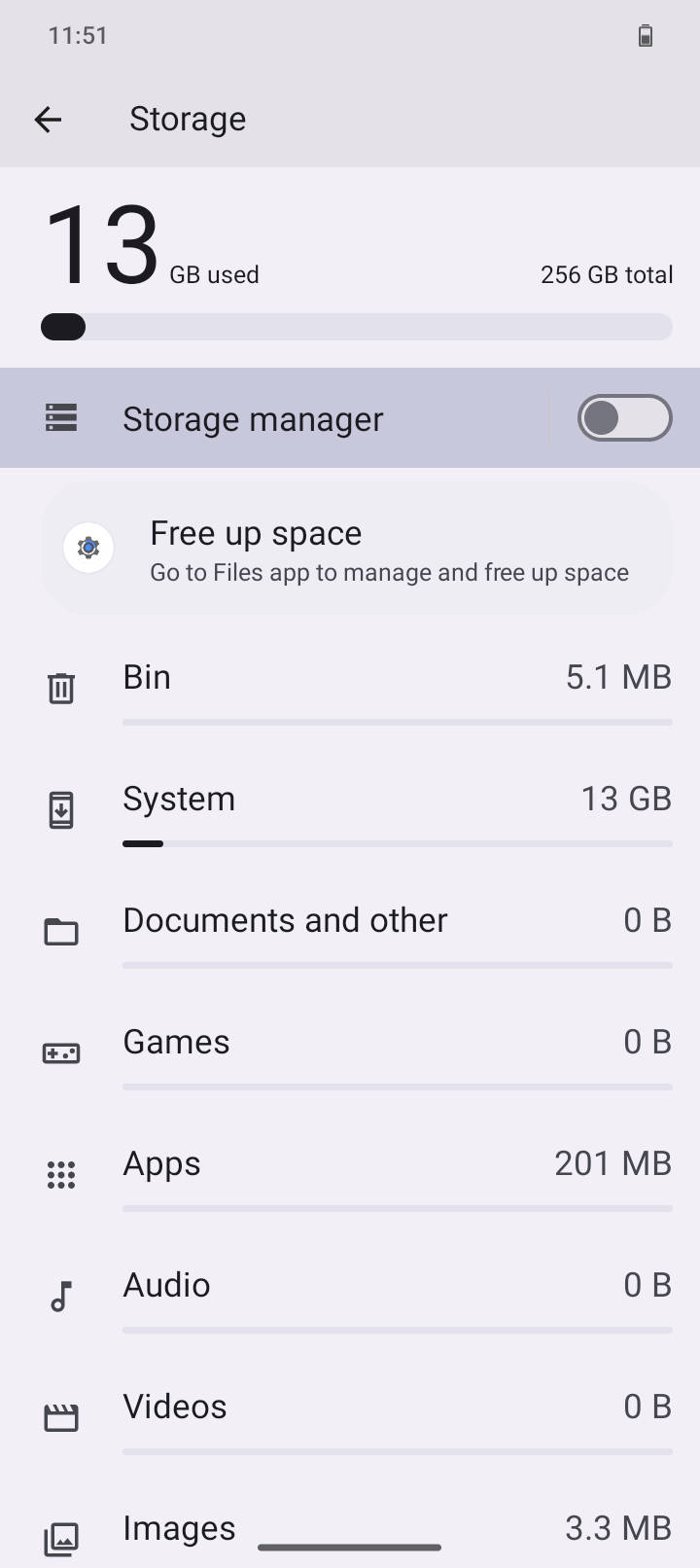Click the Storage manager list icon
This screenshot has height=1568, width=700.
60,417
